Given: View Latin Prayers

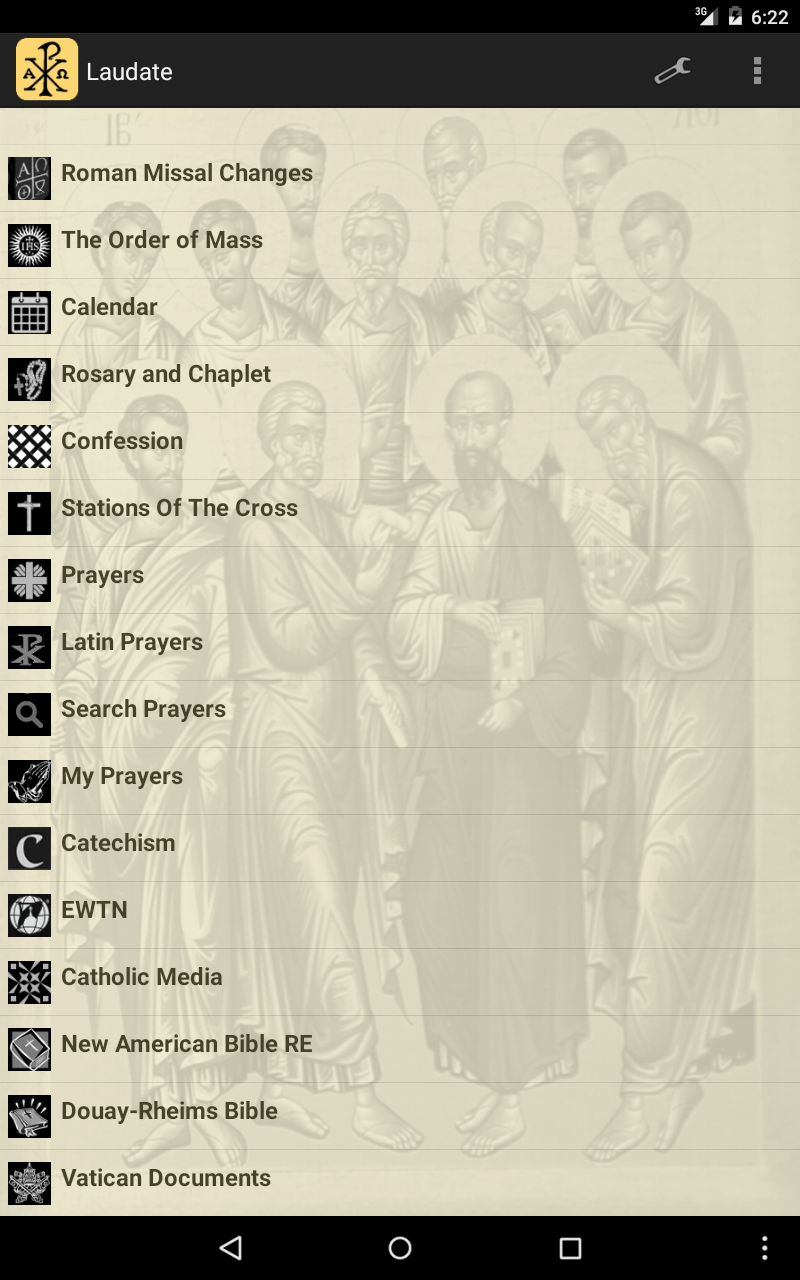Looking at the screenshot, I should [x=132, y=643].
